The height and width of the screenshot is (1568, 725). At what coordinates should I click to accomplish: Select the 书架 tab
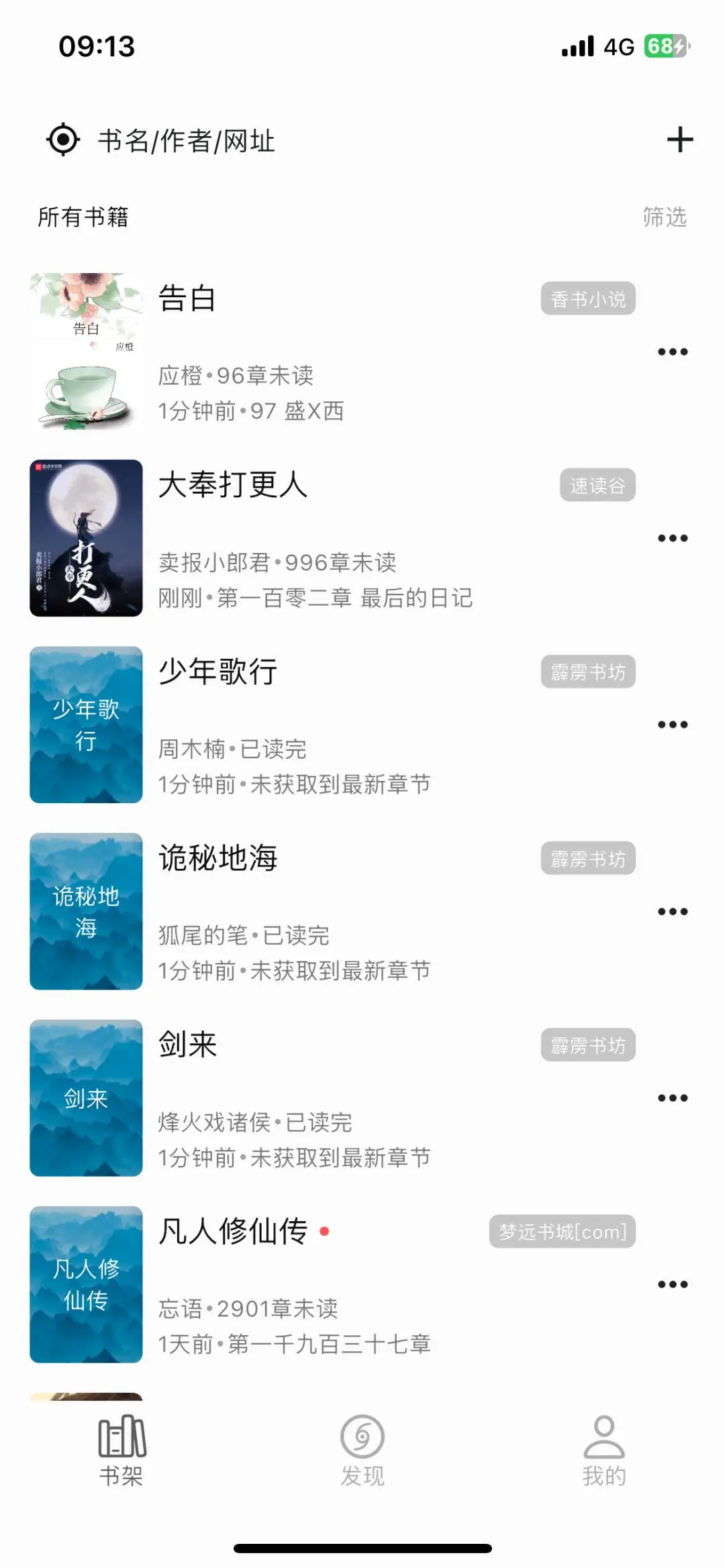122,1451
